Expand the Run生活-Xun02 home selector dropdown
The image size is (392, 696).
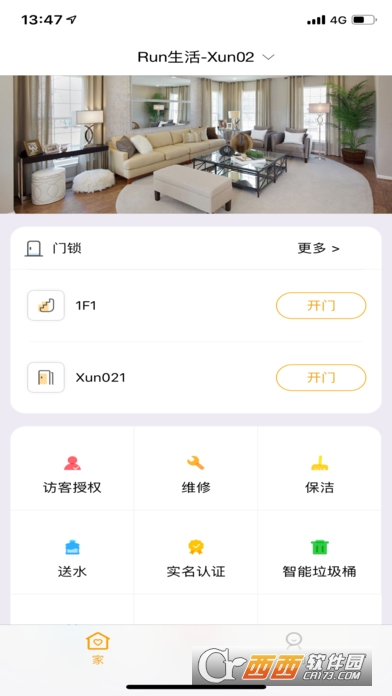206,57
